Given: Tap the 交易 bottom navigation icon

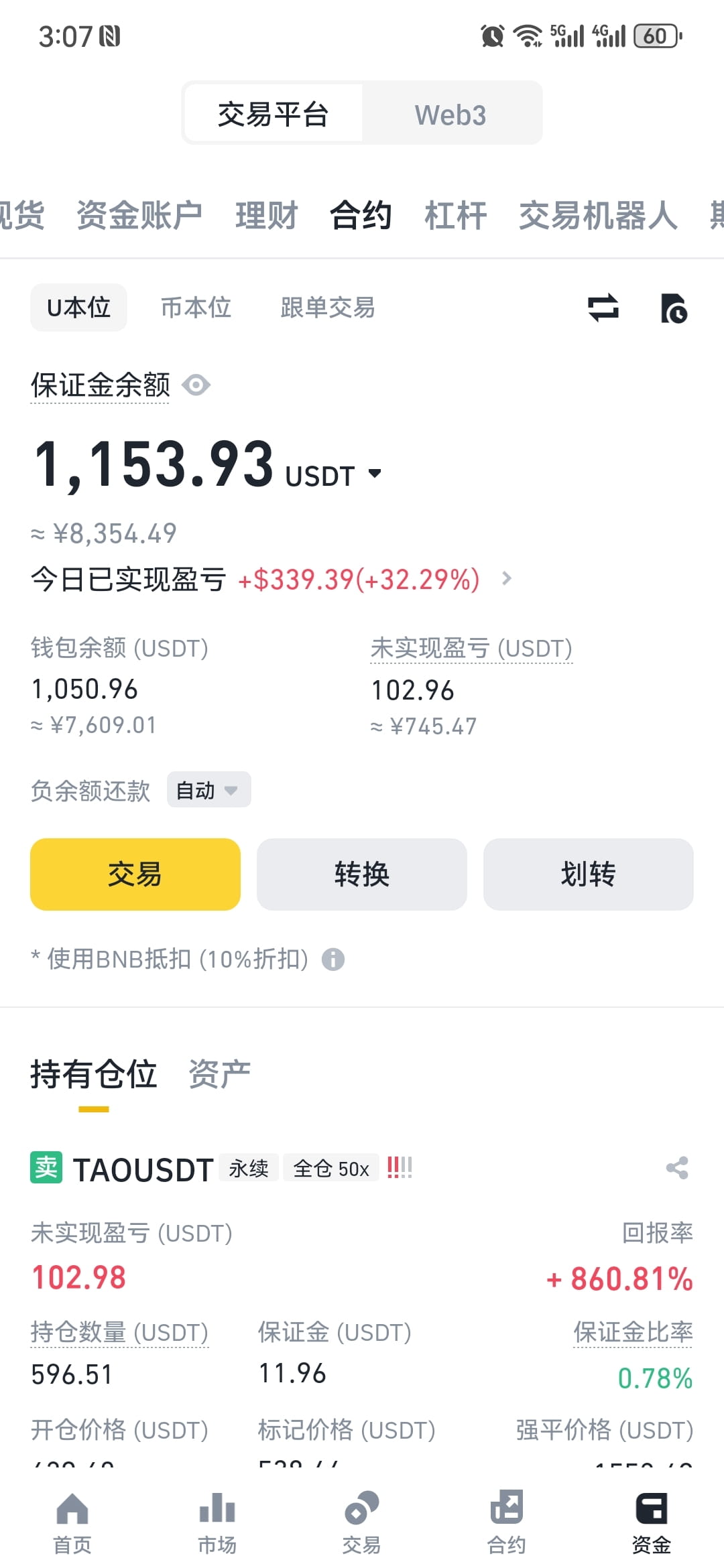Looking at the screenshot, I should point(361,1521).
